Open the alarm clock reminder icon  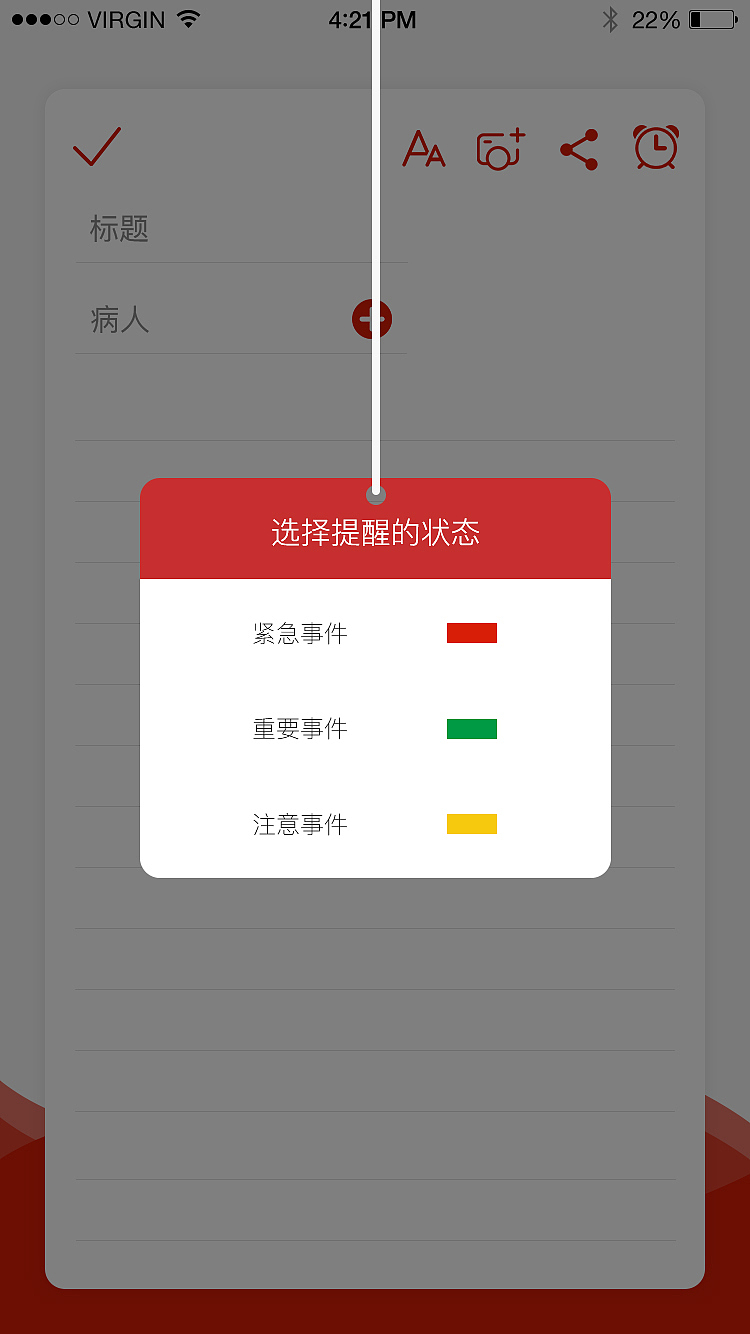click(x=656, y=147)
